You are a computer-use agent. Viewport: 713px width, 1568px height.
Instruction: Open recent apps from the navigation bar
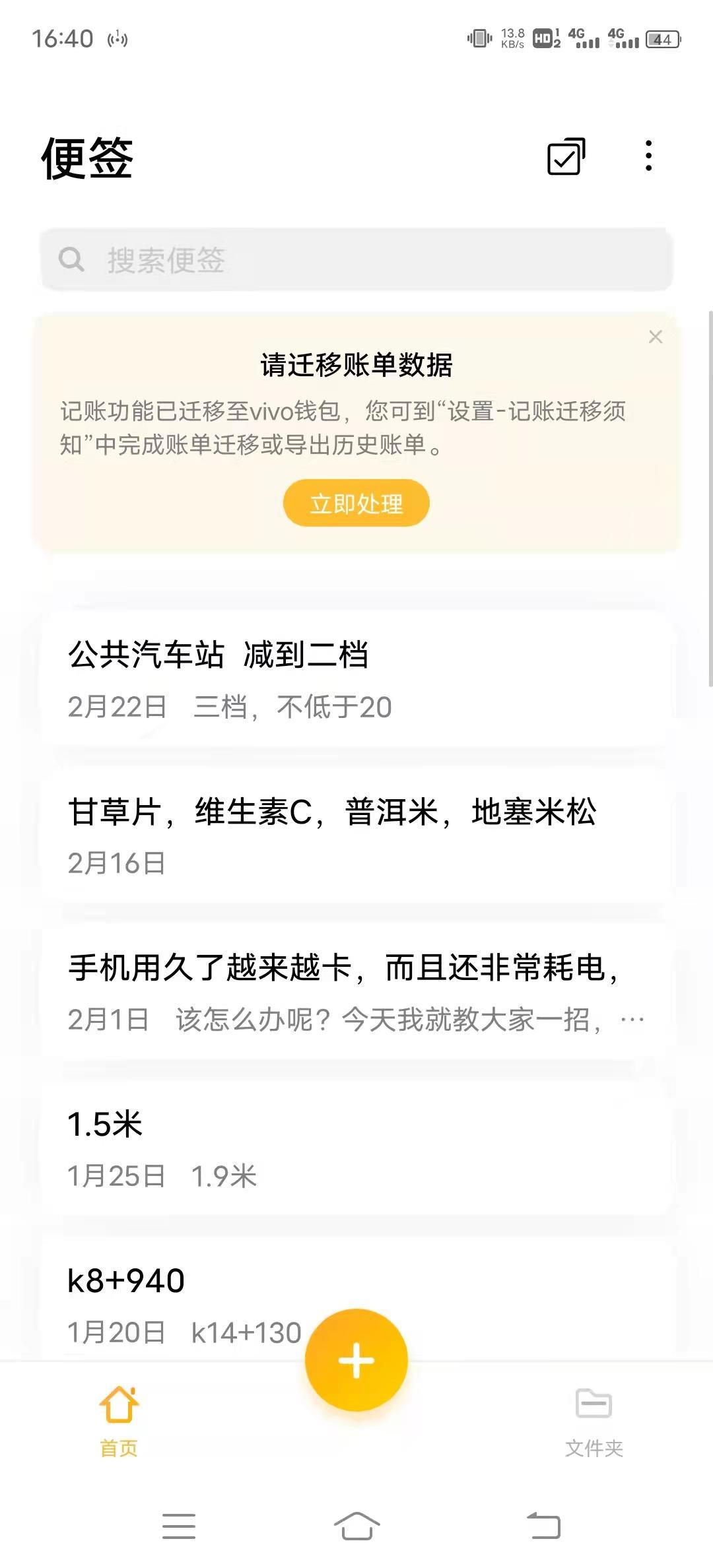(179, 1526)
